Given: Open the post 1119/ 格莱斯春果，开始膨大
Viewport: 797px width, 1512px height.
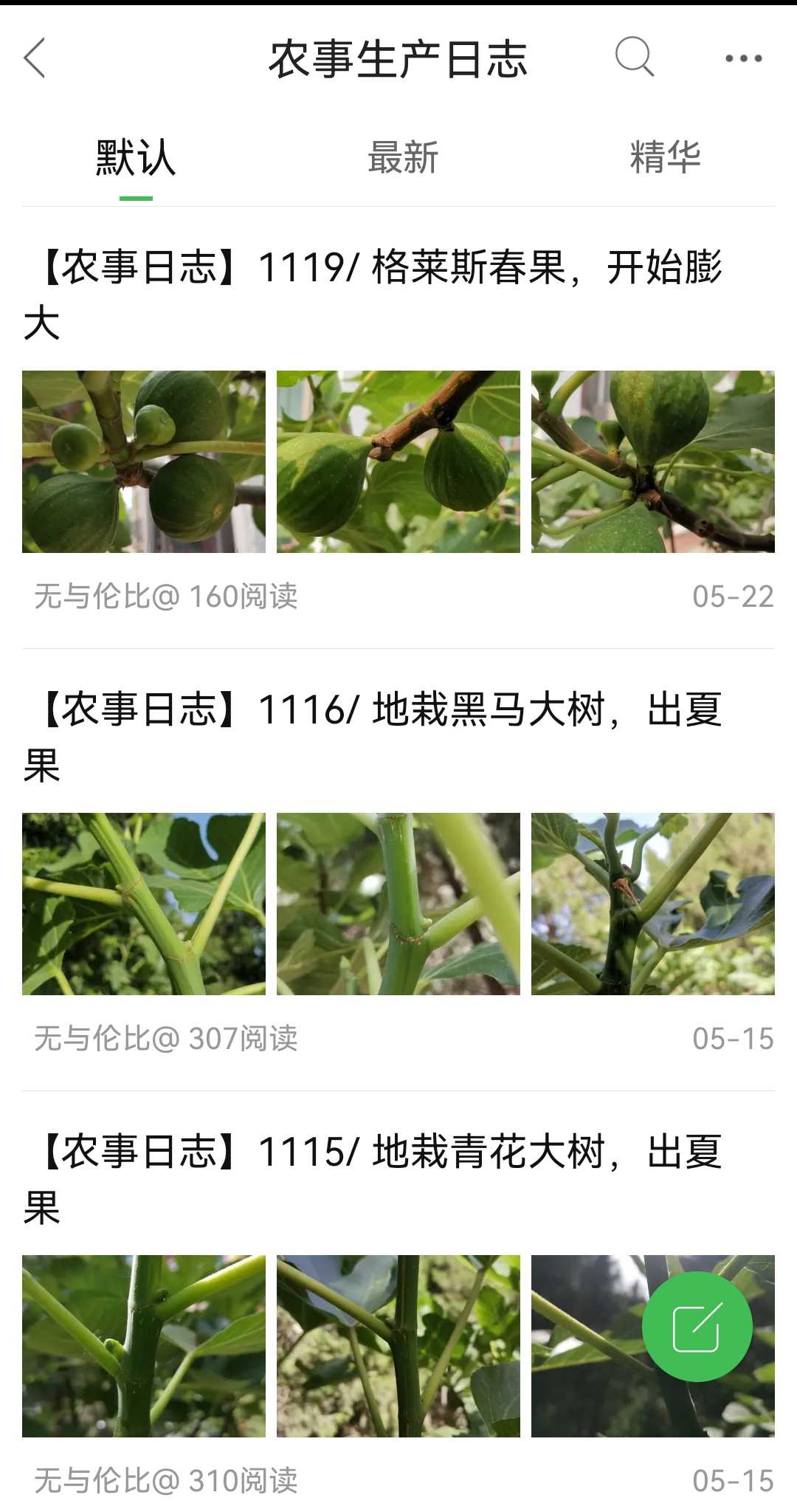Looking at the screenshot, I should [x=373, y=295].
